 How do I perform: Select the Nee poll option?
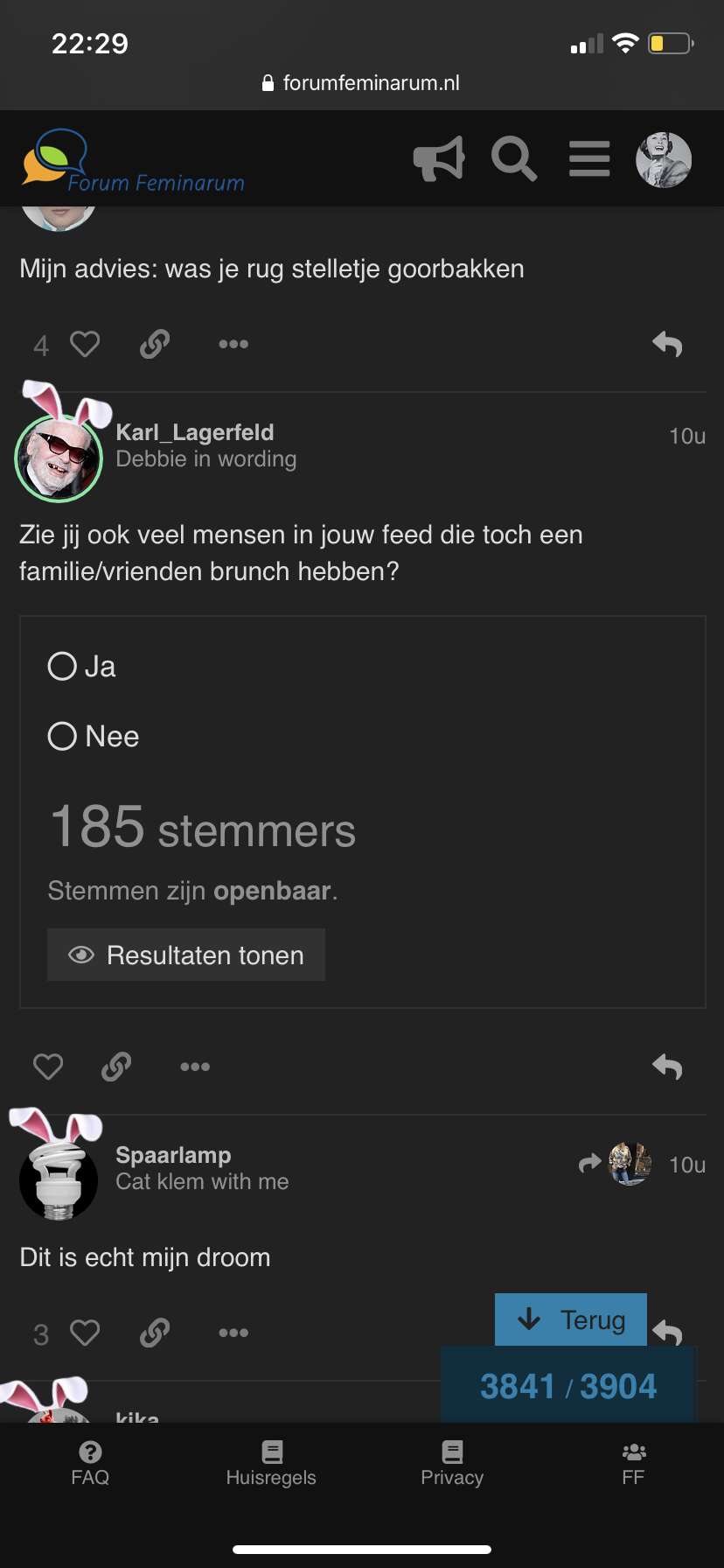94,736
